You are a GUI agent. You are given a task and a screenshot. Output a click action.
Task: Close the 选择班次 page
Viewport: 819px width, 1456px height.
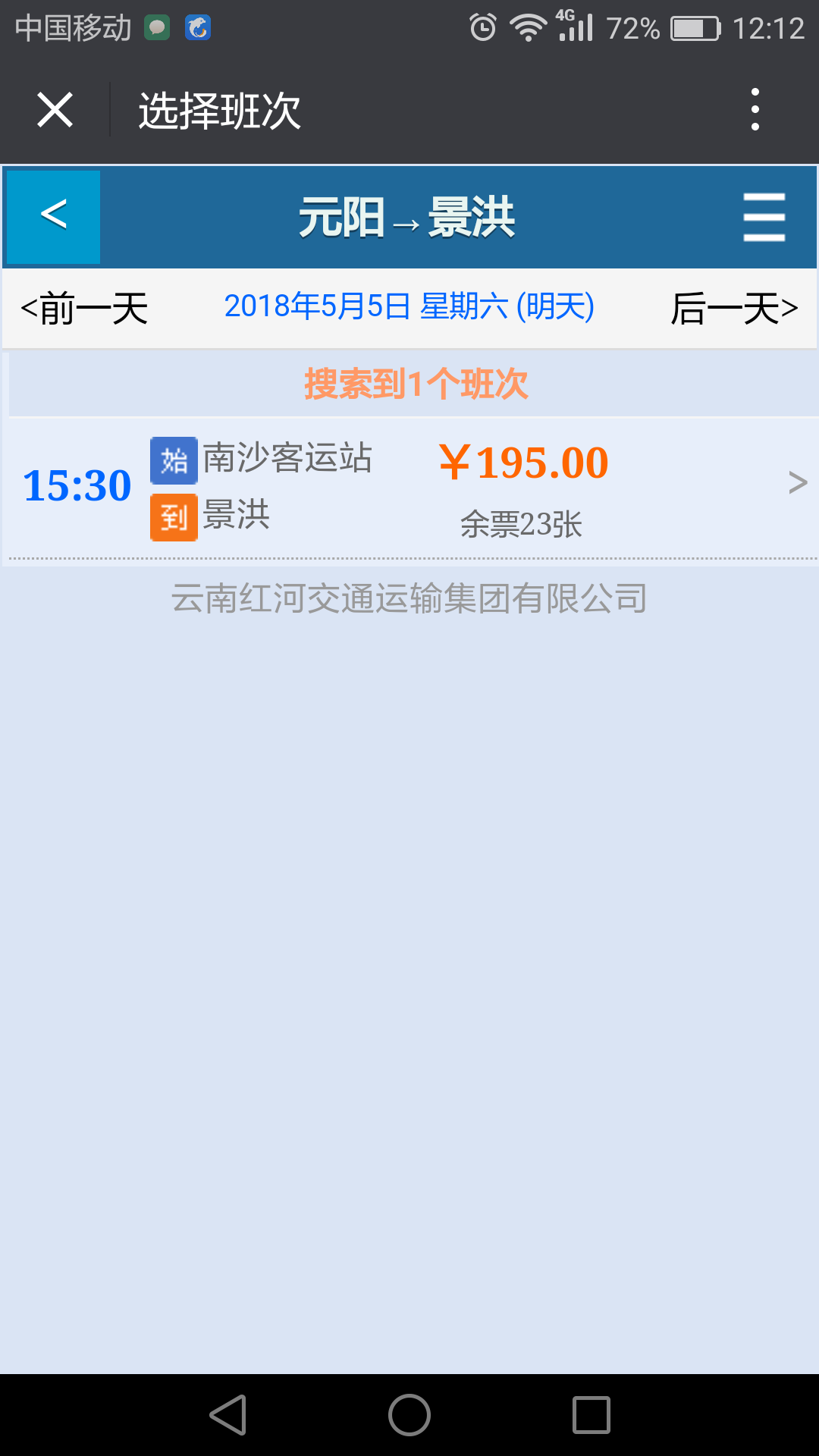55,110
